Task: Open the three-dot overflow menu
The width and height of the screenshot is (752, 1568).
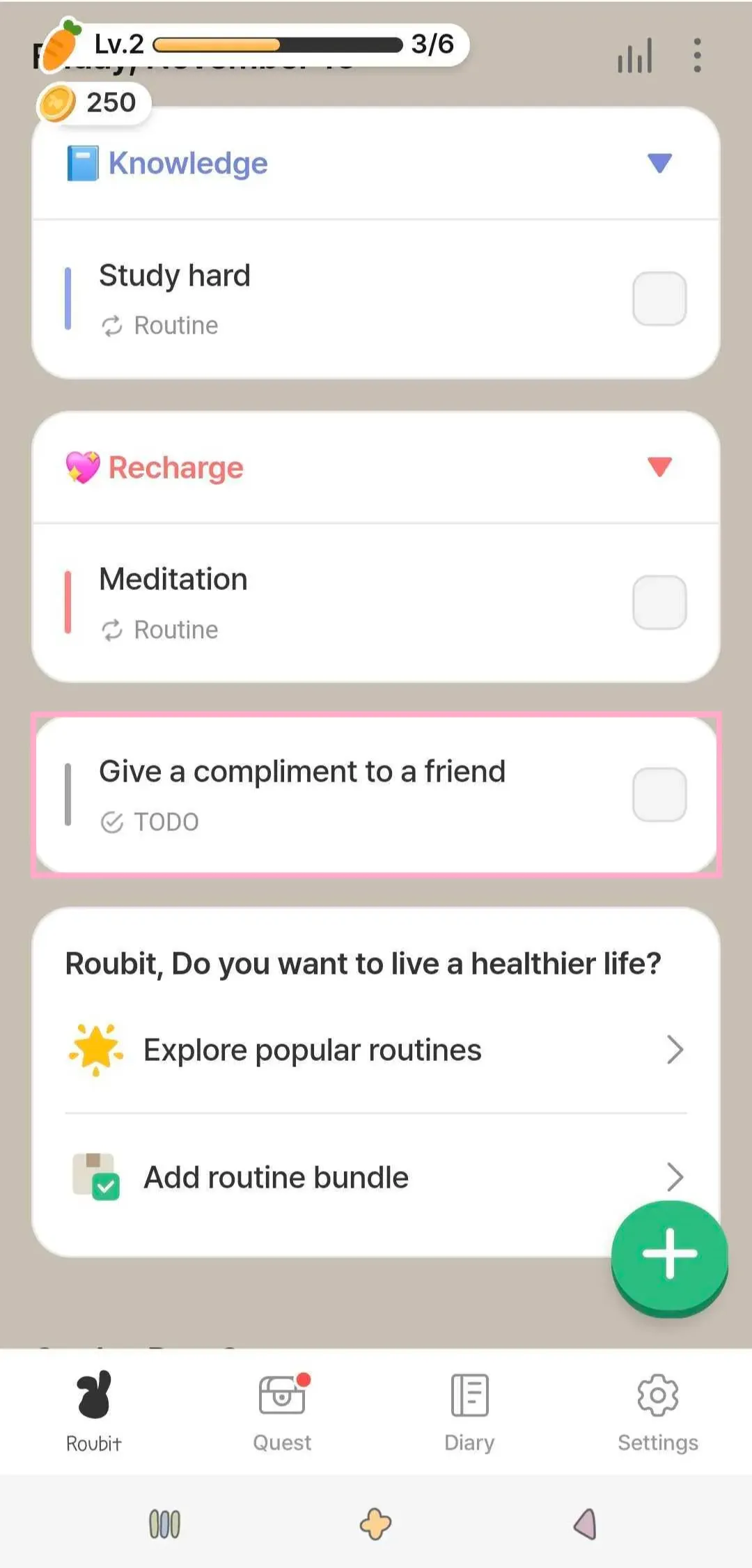Action: coord(697,55)
